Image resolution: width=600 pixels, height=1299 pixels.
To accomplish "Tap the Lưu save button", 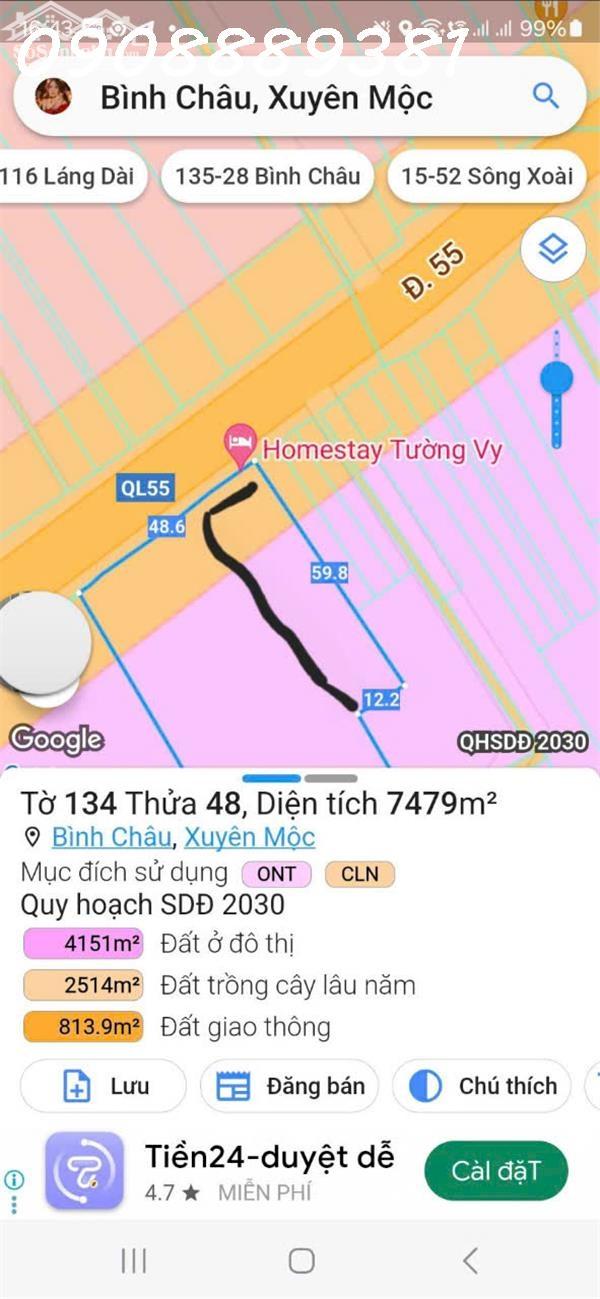I will tap(103, 1086).
